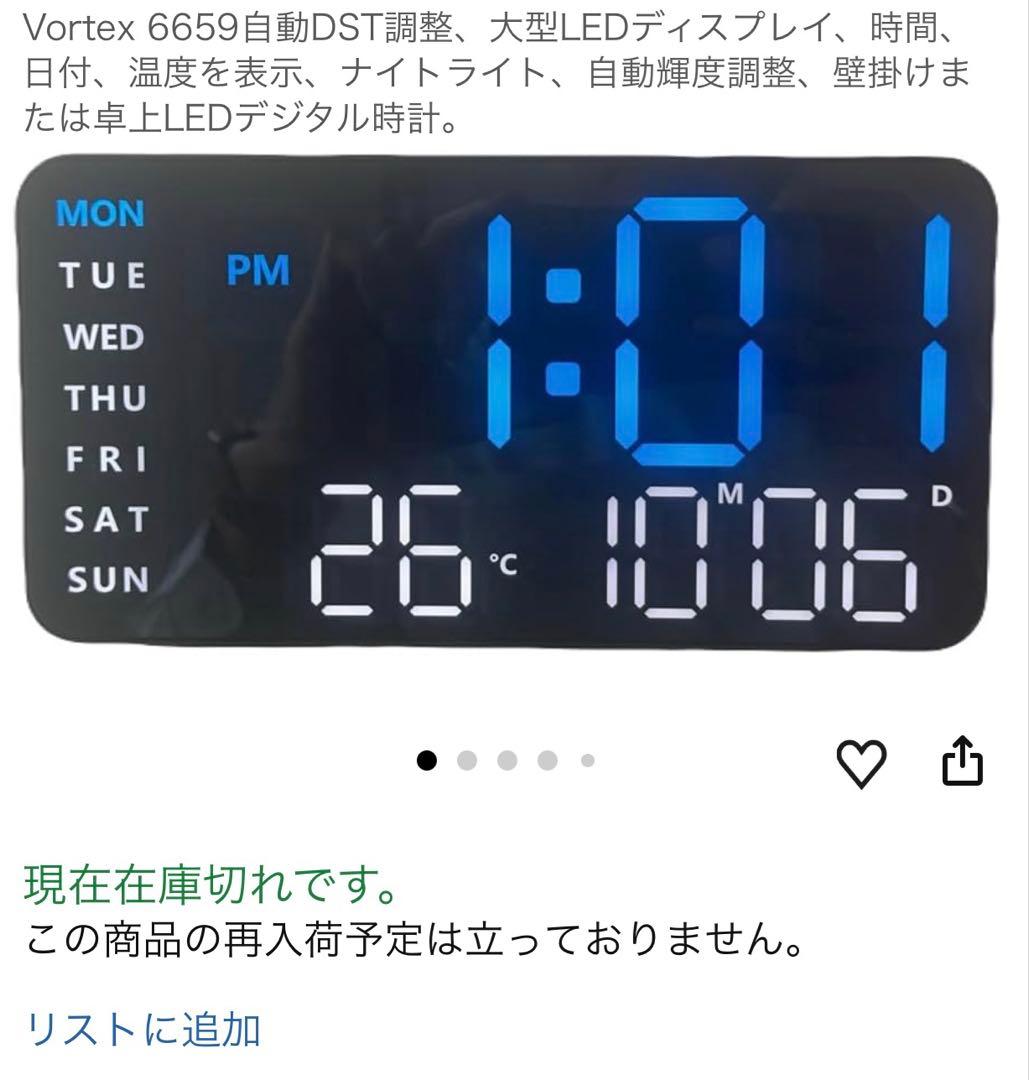Image resolution: width=1029 pixels, height=1080 pixels.
Task: Tap リストに追加 to add to list
Action: (x=143, y=1029)
